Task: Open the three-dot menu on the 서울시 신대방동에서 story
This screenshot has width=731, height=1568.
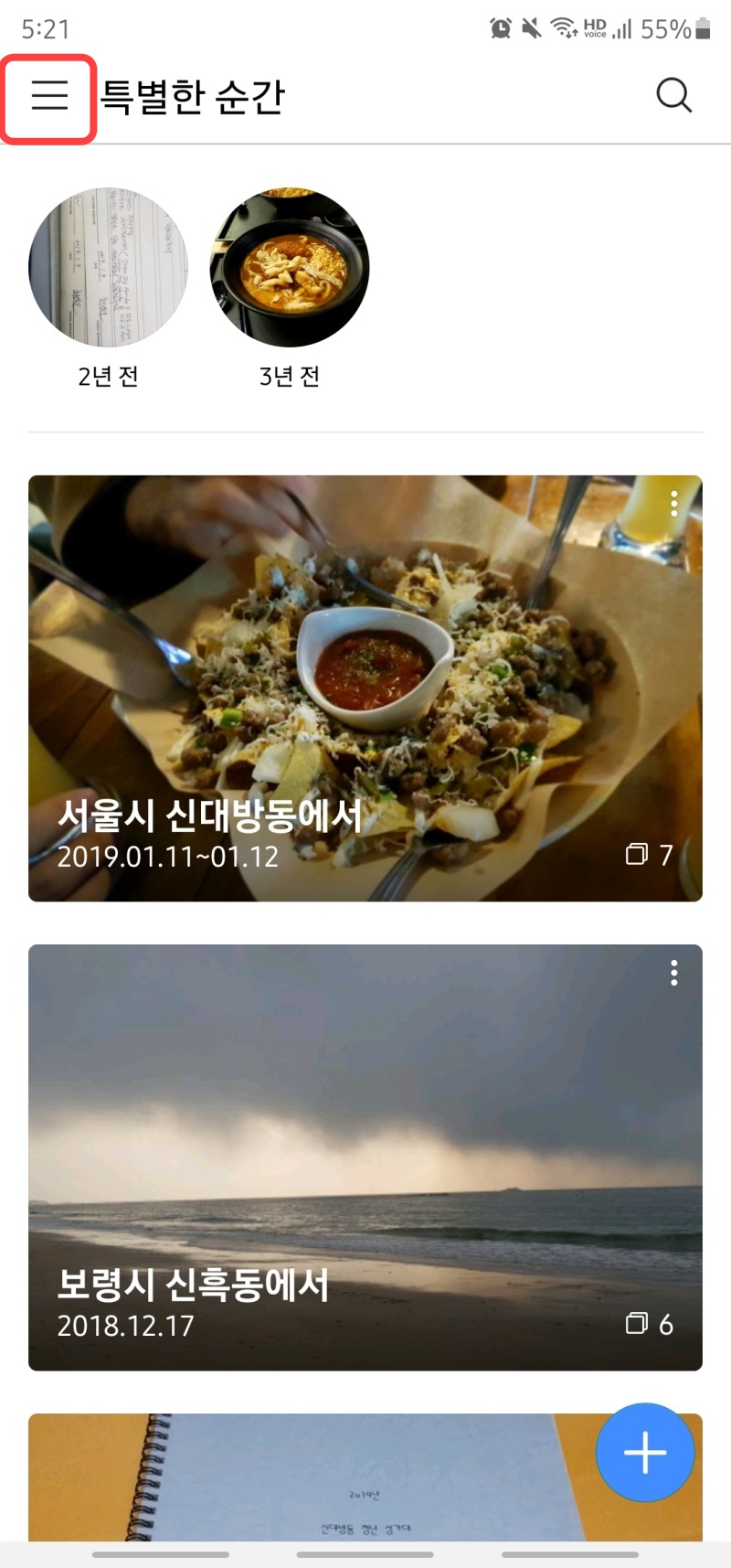Action: [x=674, y=502]
